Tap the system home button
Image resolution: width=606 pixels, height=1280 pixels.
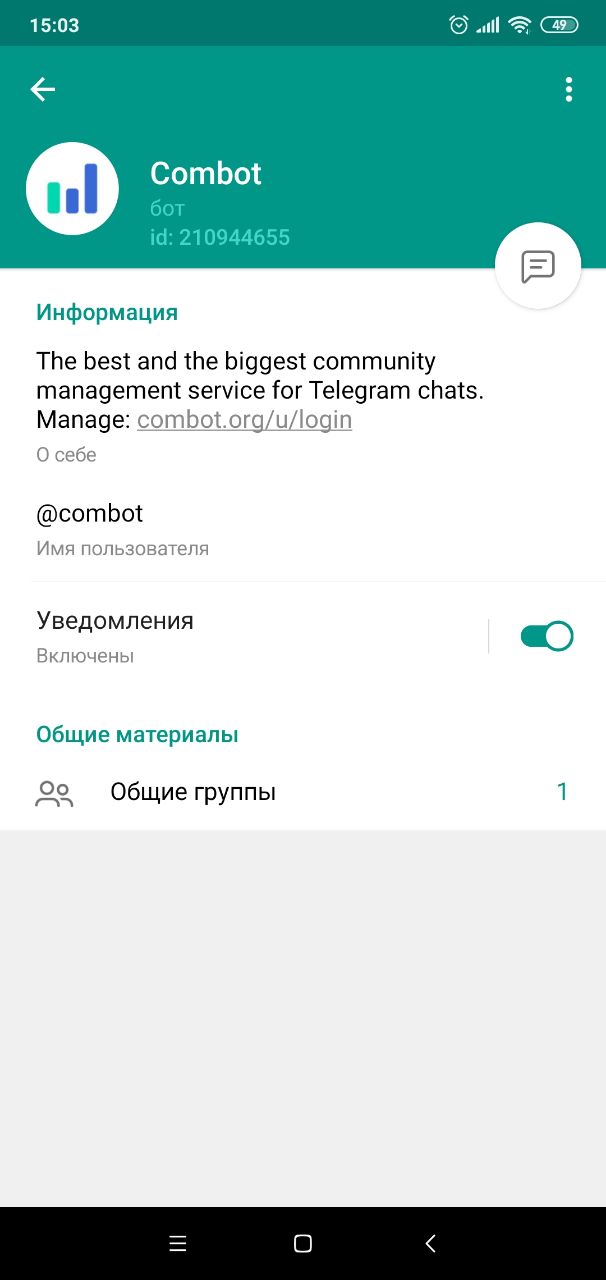303,1243
